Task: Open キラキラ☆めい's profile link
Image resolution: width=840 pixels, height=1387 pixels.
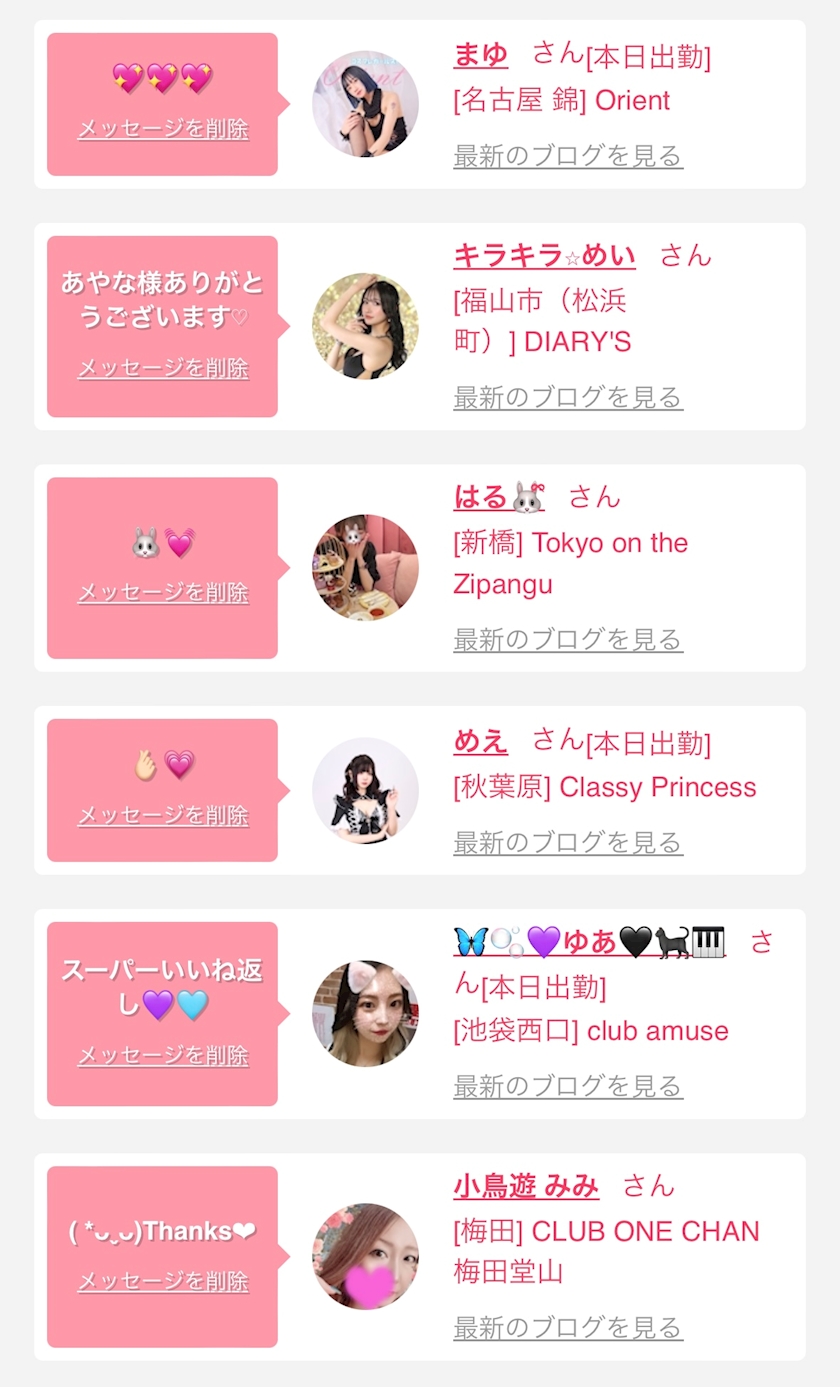Action: tap(544, 256)
